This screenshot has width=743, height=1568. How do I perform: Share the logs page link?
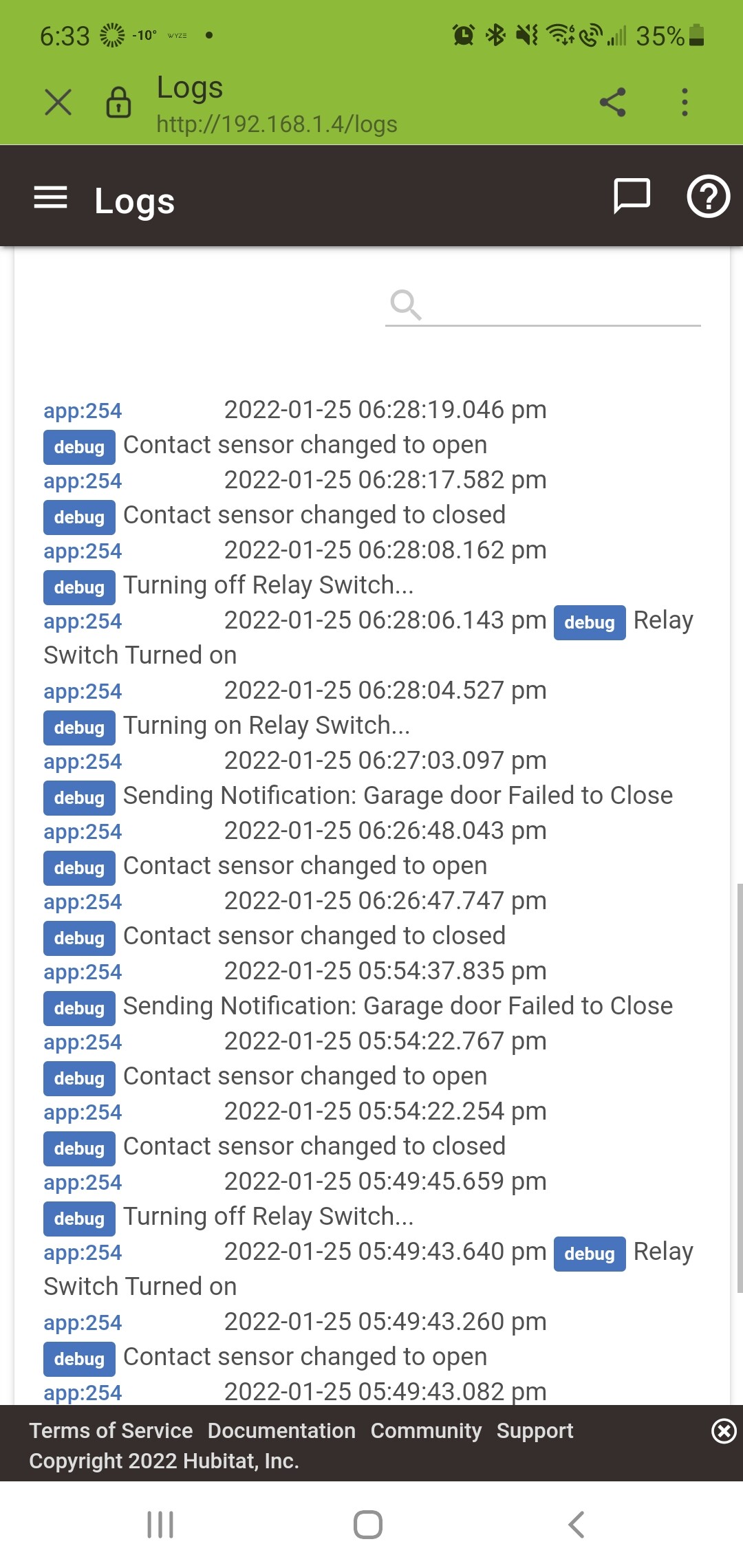point(612,102)
